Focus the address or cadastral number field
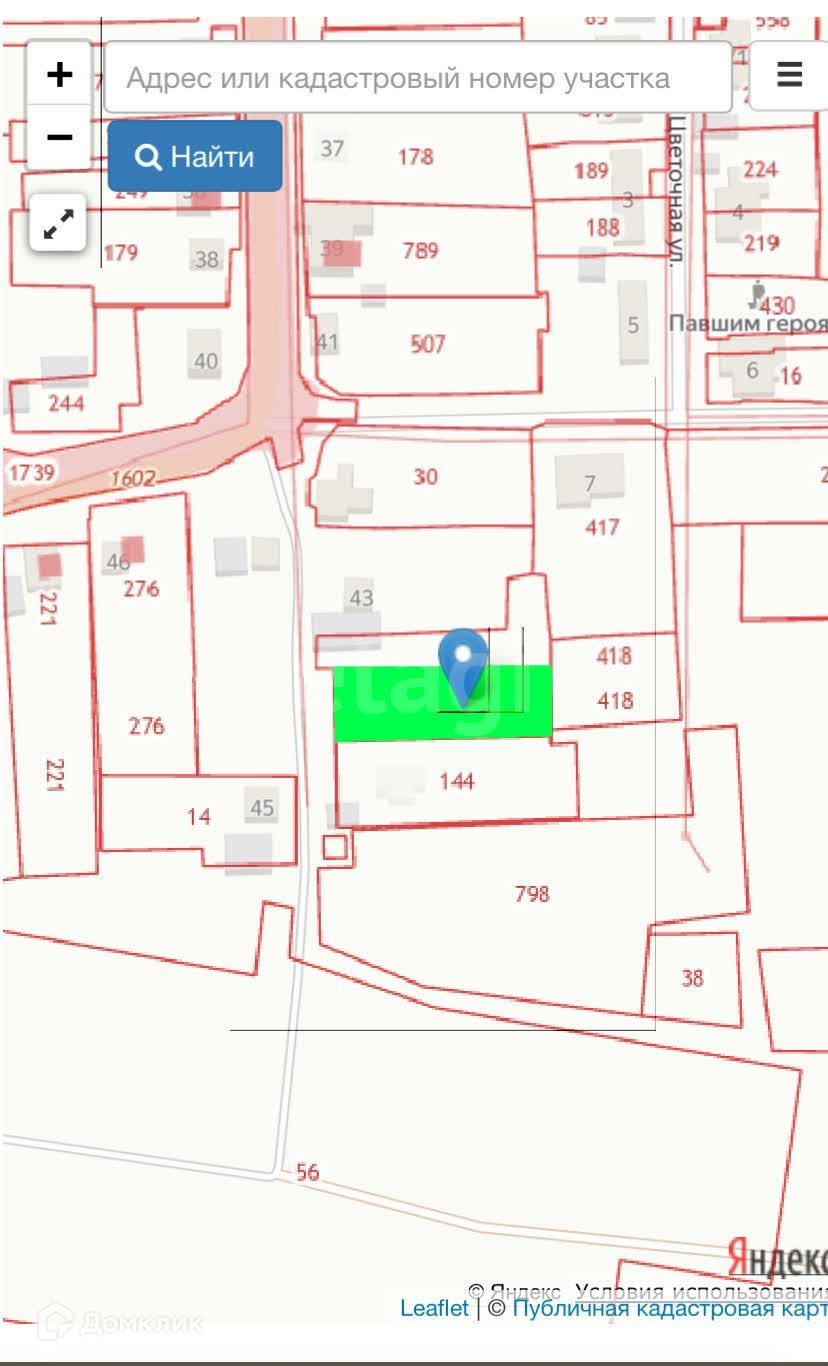Screen dimensions: 828x1366 [x=418, y=77]
